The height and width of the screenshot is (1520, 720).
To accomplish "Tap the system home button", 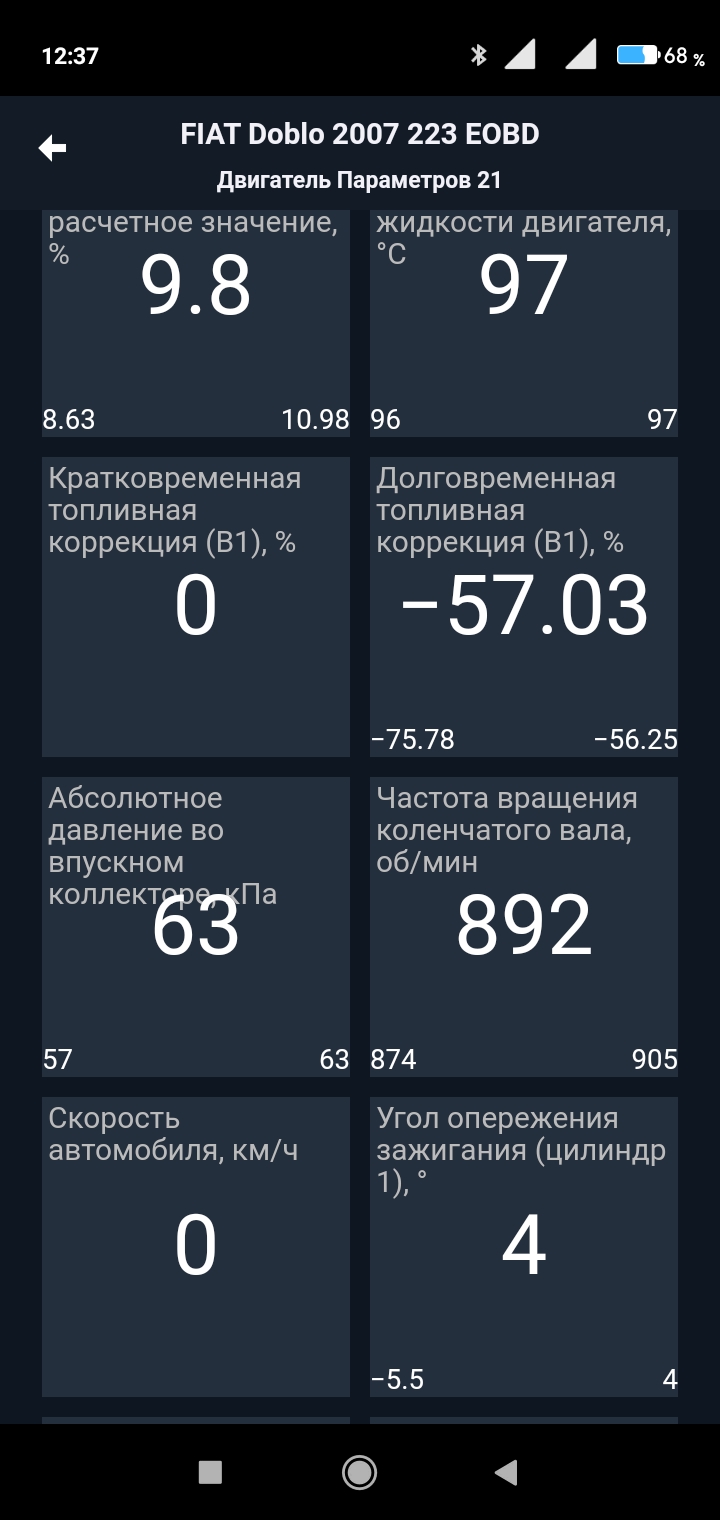I will (359, 1471).
